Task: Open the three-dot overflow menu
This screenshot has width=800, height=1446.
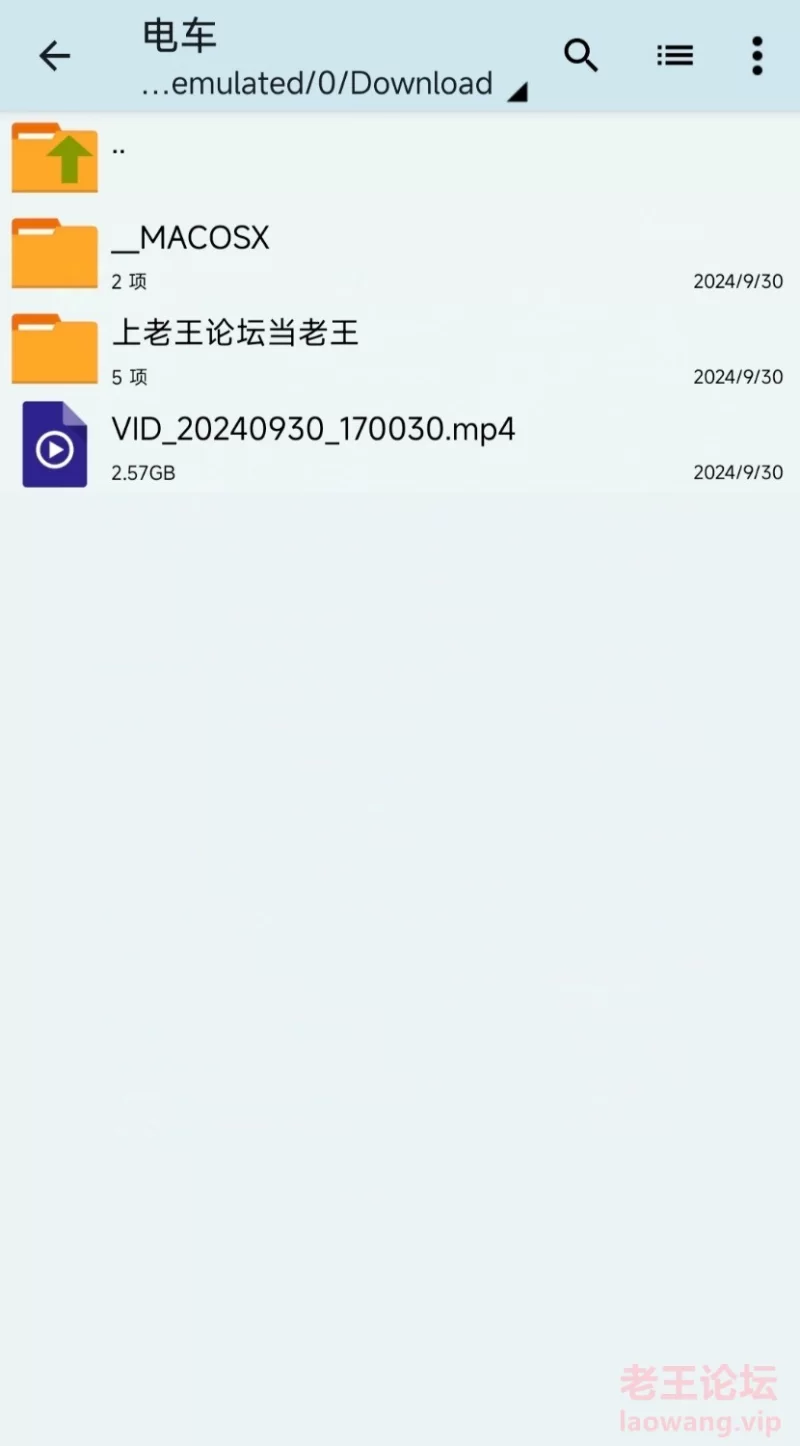Action: point(757,56)
